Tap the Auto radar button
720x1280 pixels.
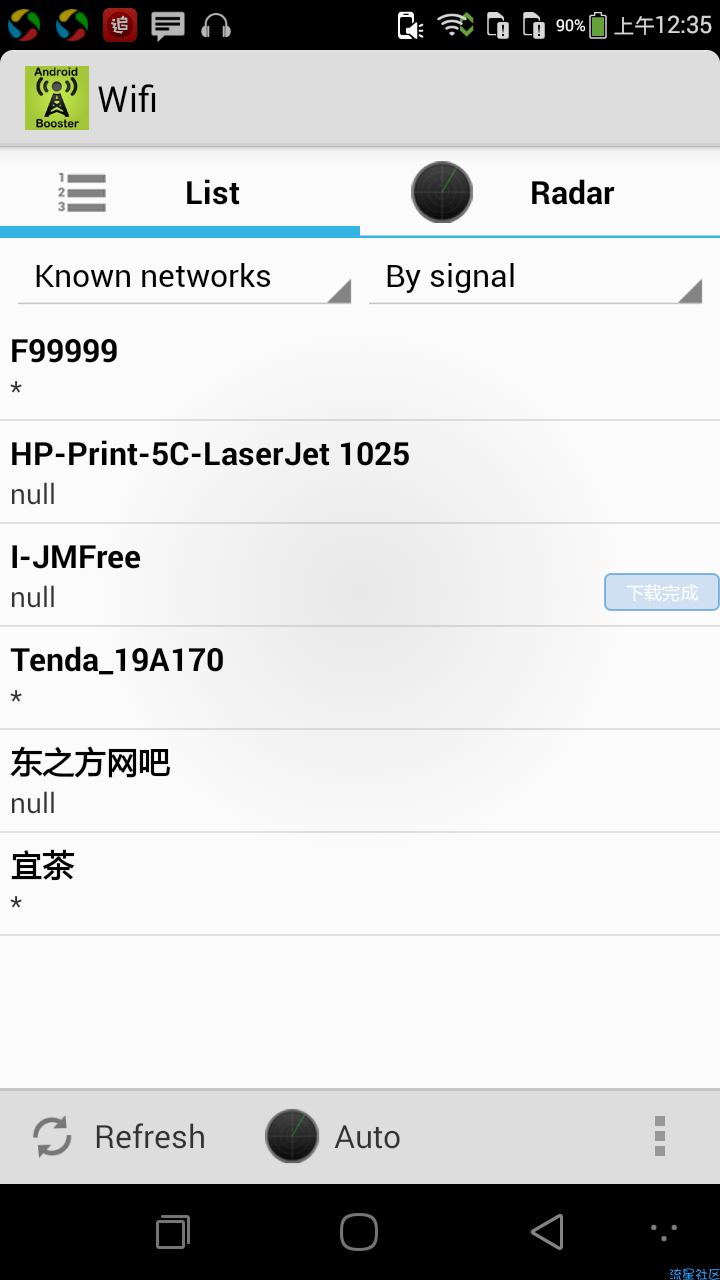coord(333,1137)
